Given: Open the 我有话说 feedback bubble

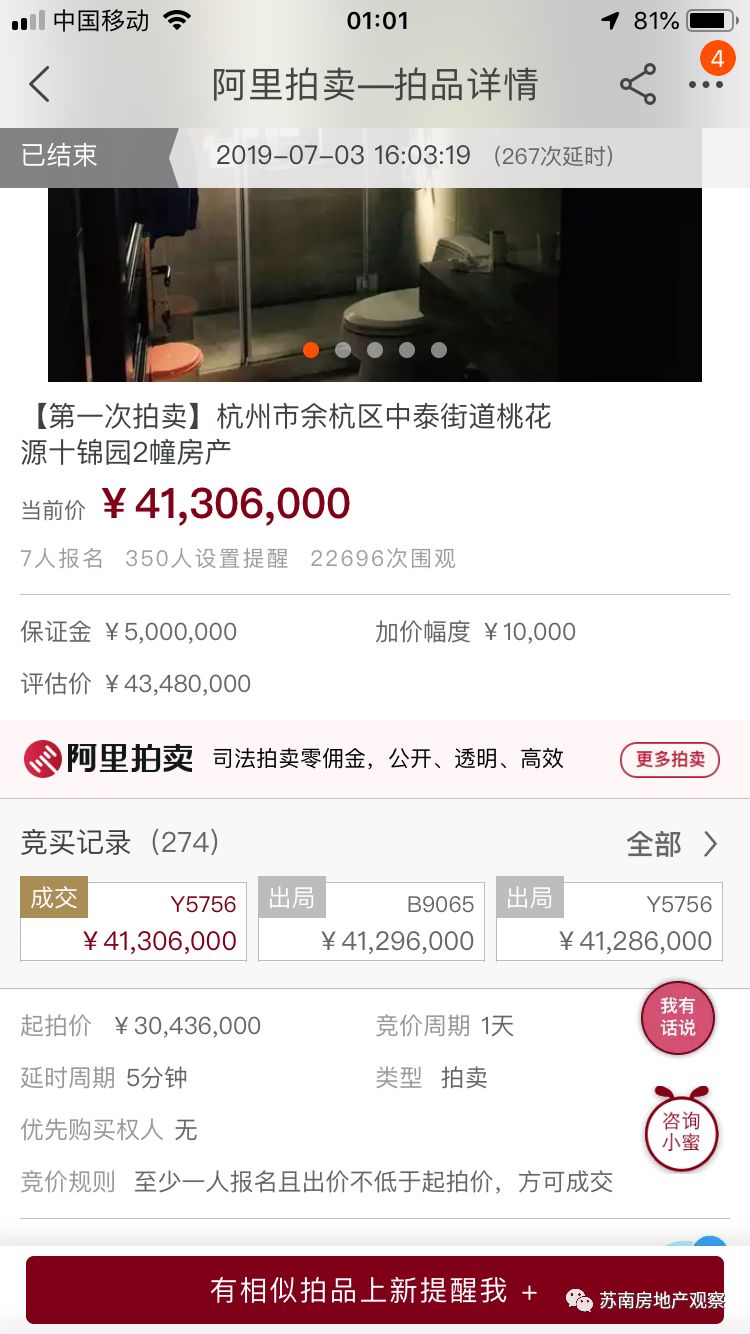Looking at the screenshot, I should [678, 1017].
